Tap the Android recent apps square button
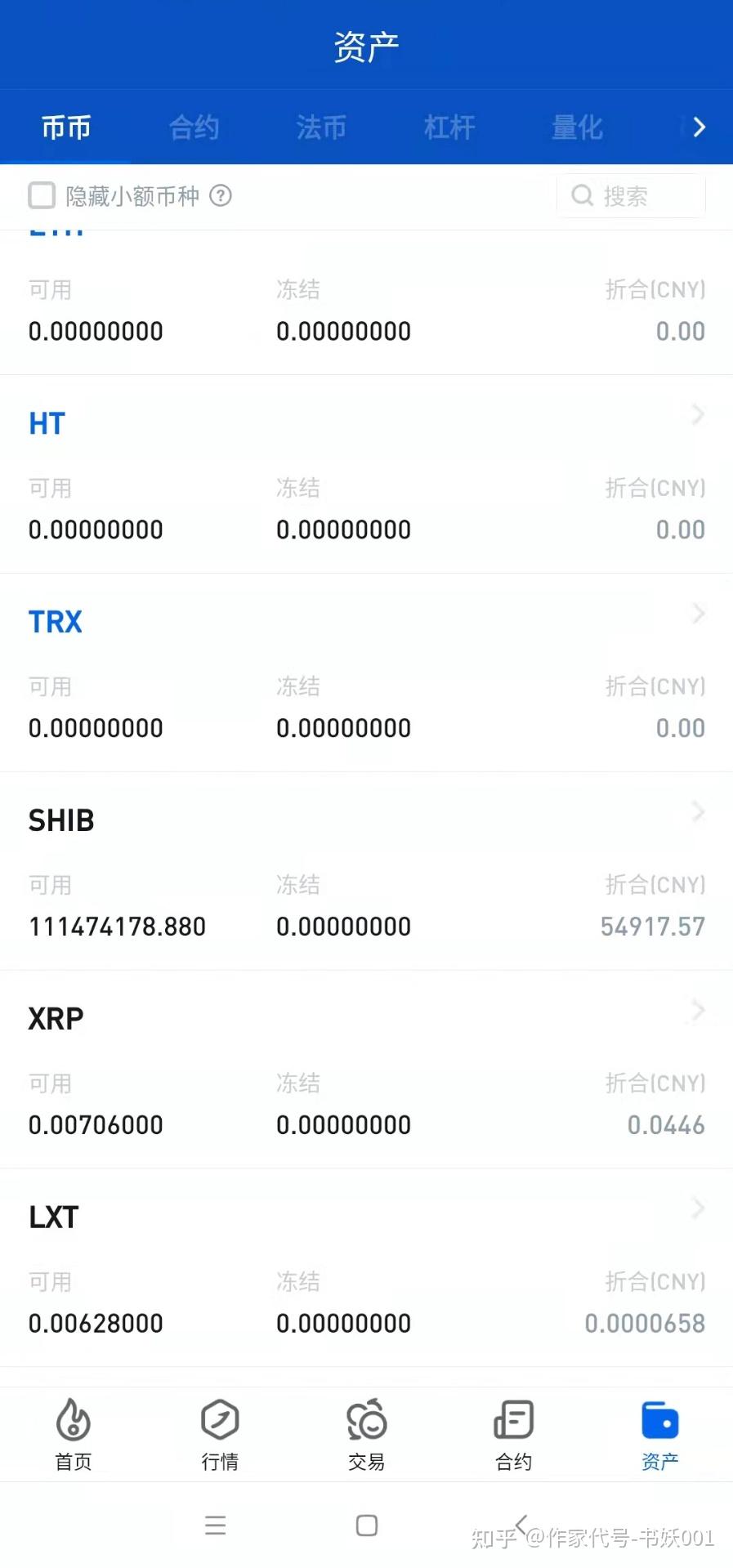This screenshot has width=733, height=1568. click(x=366, y=1525)
